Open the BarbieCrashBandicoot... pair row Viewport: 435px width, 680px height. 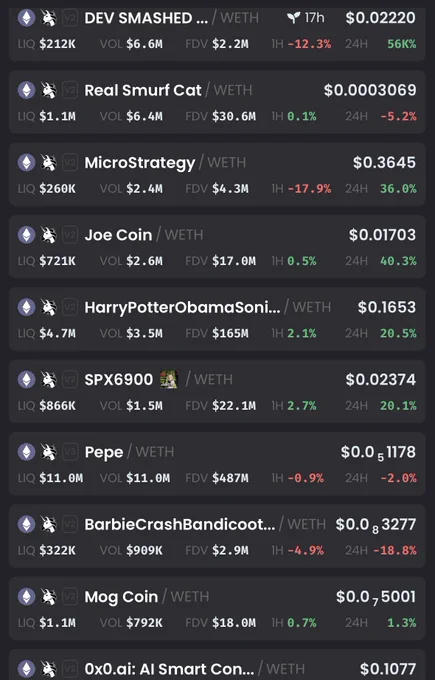pos(217,536)
